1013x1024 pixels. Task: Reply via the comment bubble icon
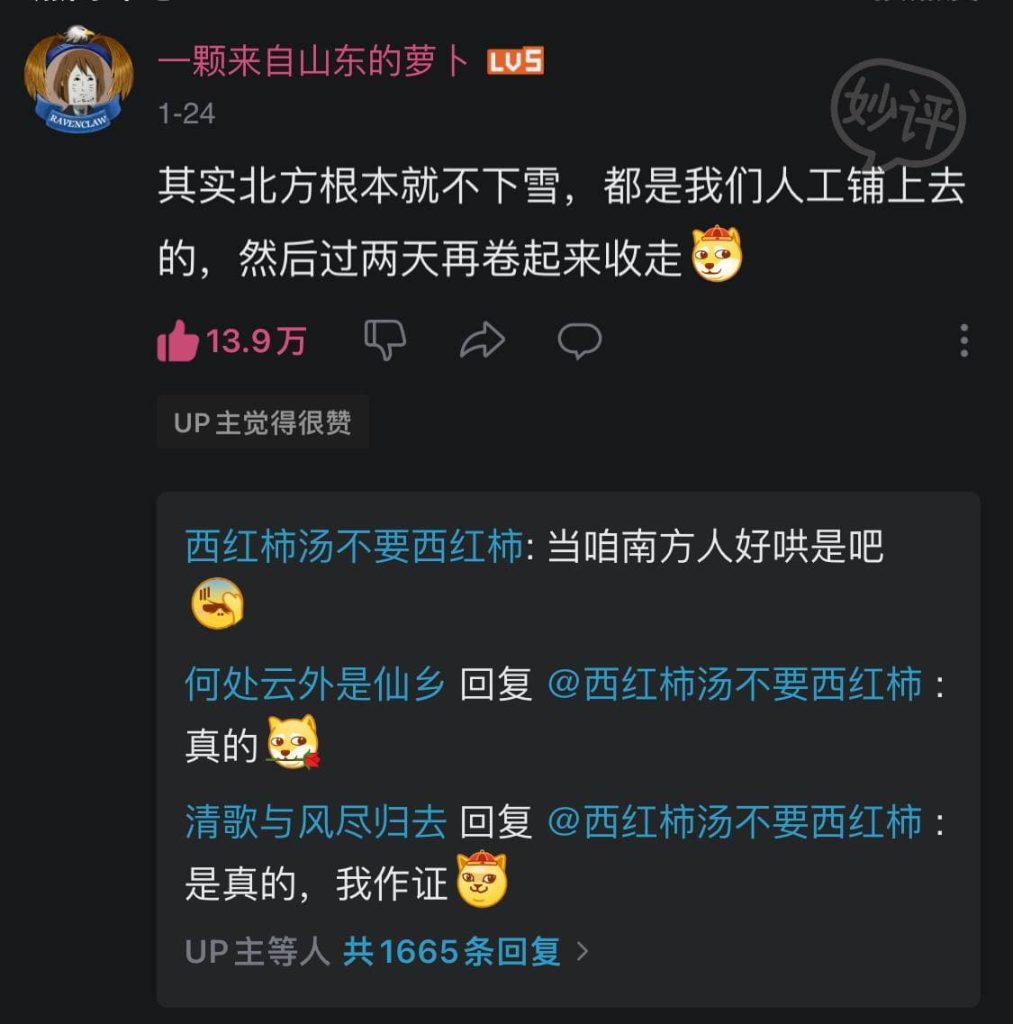point(579,341)
